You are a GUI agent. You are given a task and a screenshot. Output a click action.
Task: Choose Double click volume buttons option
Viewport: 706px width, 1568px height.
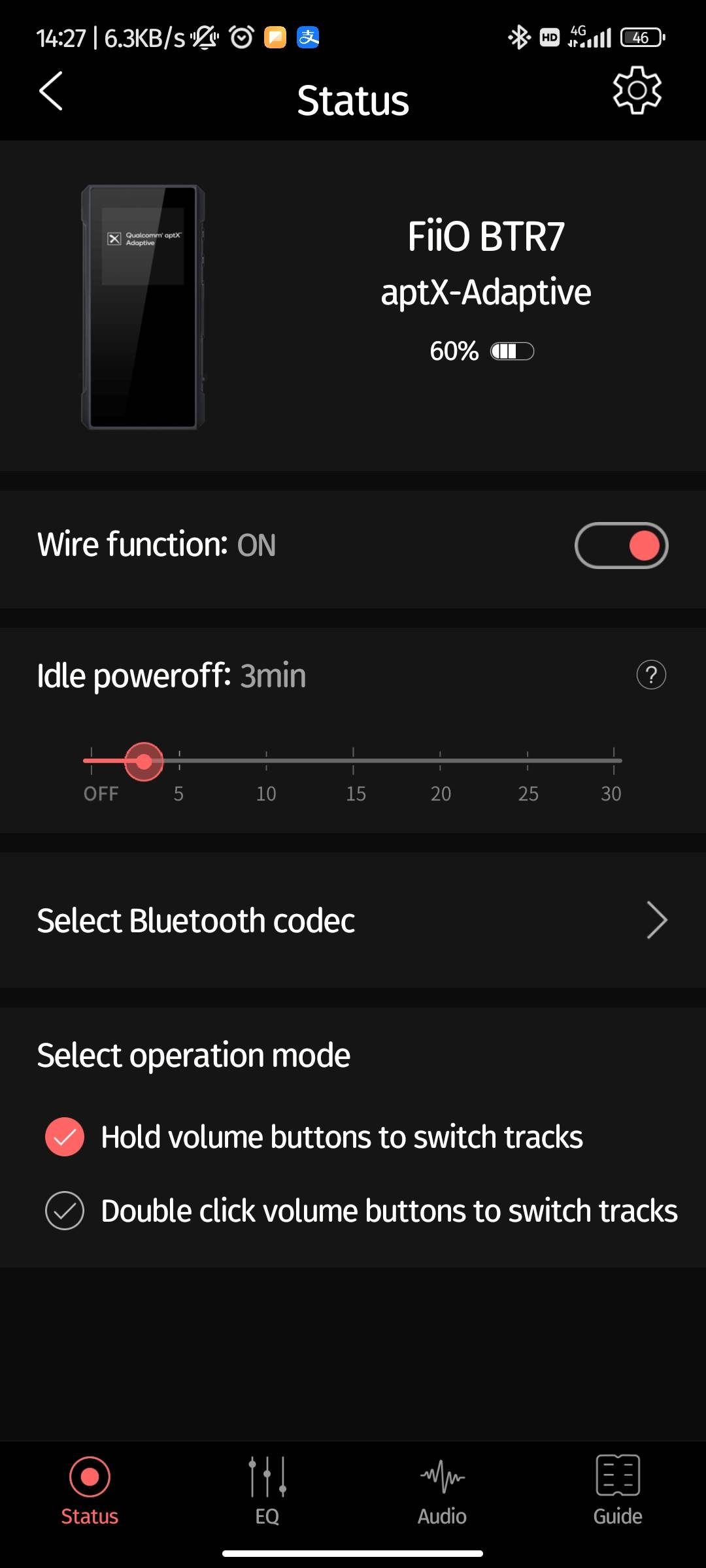(x=361, y=1211)
